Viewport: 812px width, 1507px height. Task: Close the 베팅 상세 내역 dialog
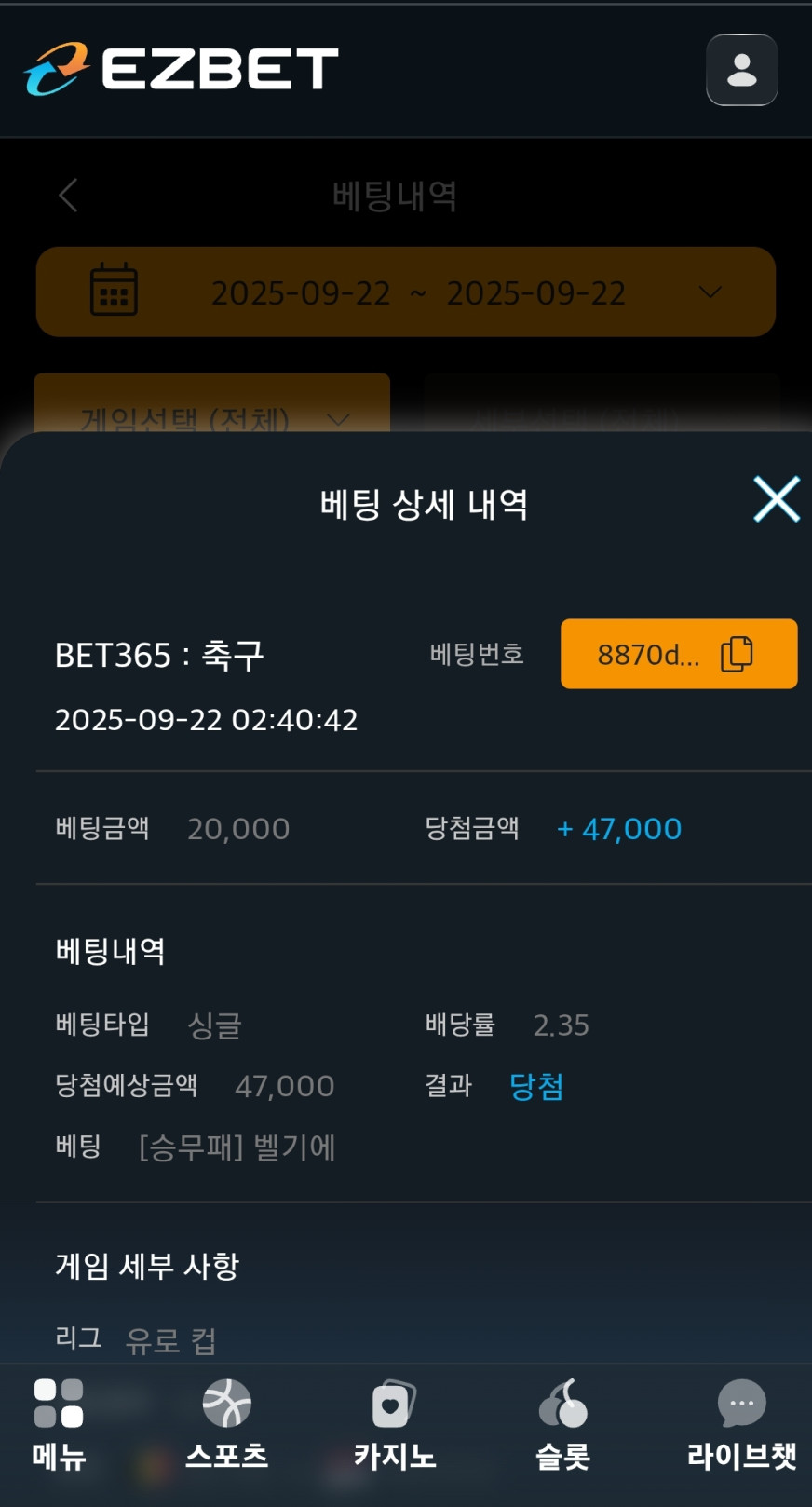coord(776,499)
